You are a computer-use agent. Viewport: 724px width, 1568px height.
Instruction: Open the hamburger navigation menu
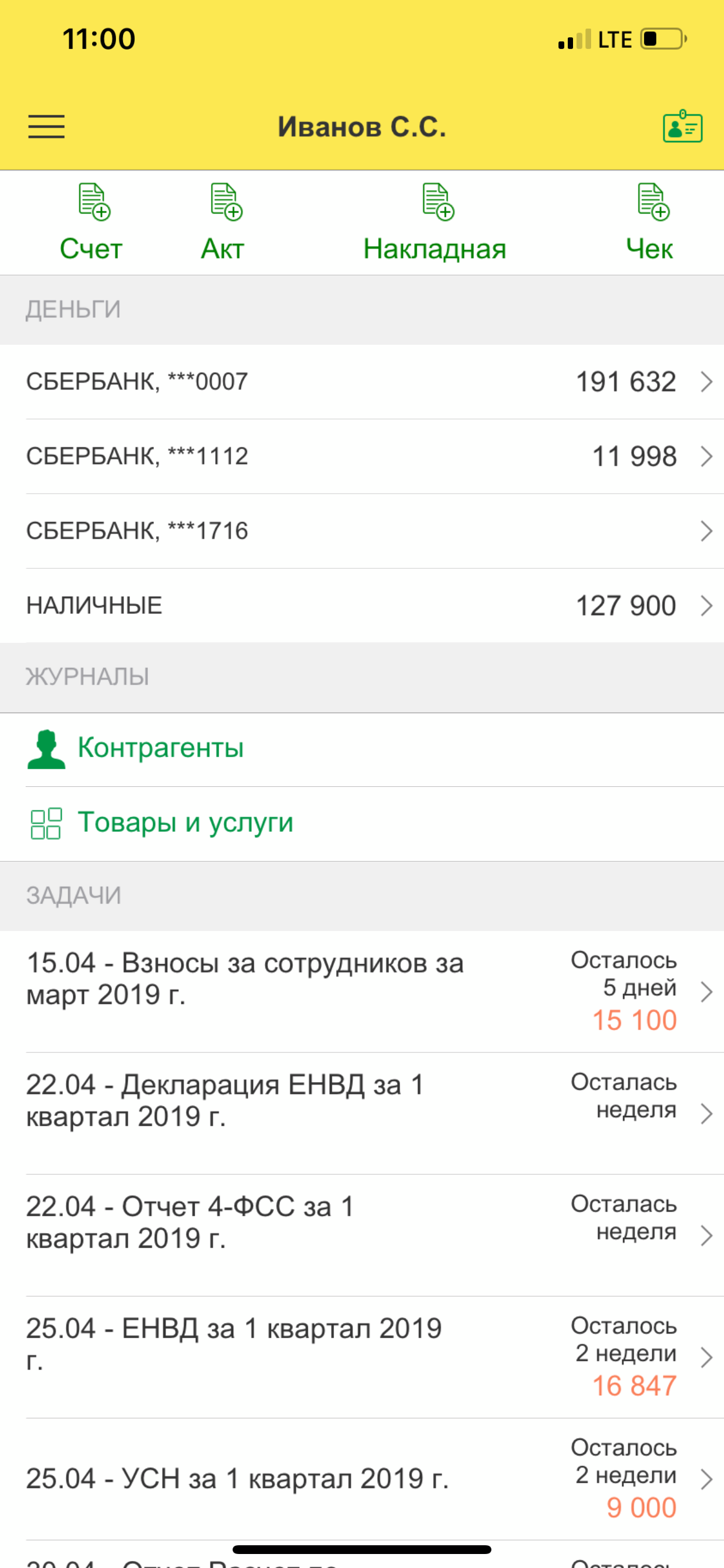click(46, 127)
